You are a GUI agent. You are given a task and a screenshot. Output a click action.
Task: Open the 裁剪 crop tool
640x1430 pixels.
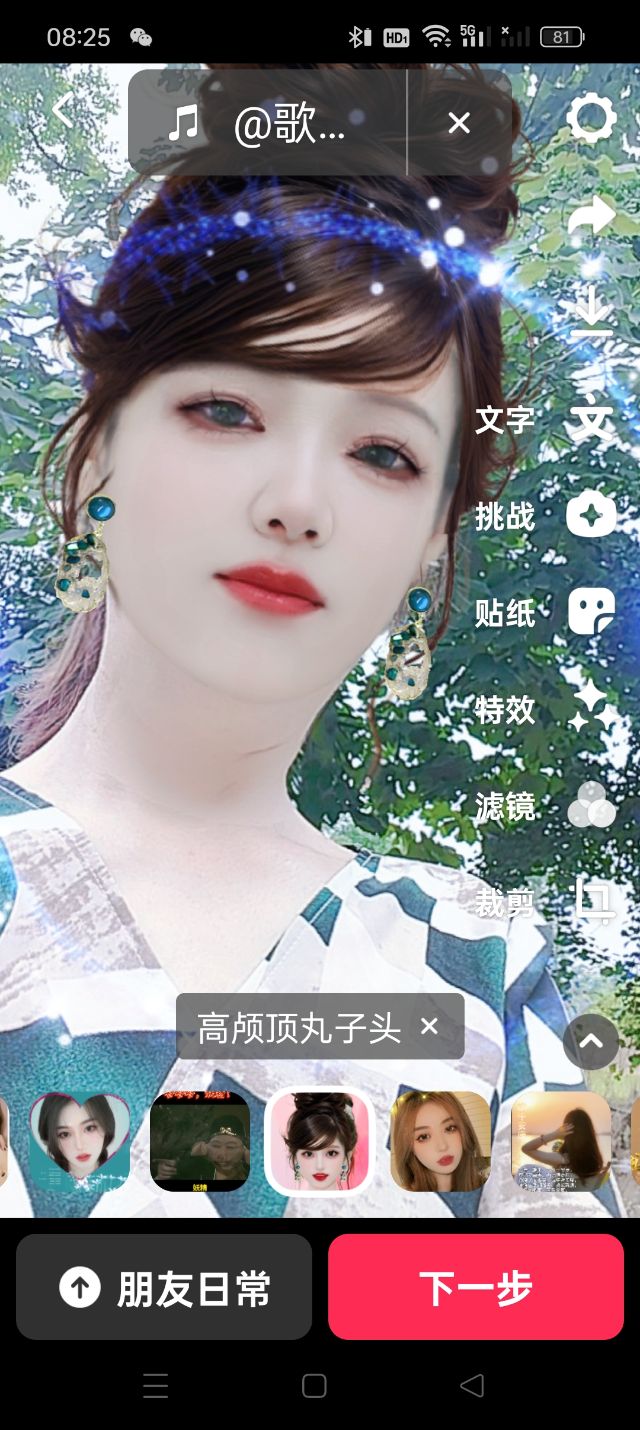(591, 902)
